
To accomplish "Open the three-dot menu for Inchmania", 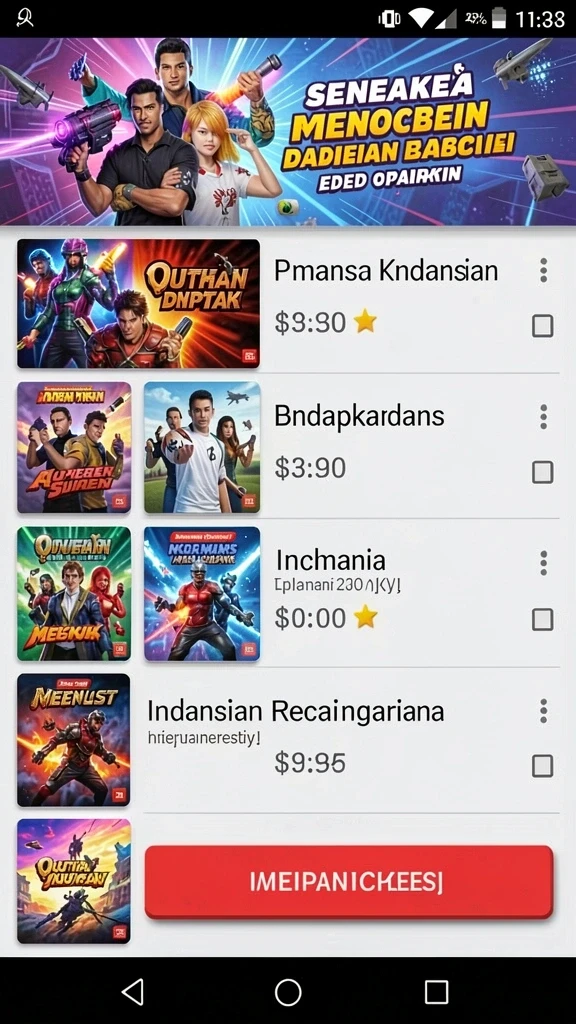I will (543, 563).
